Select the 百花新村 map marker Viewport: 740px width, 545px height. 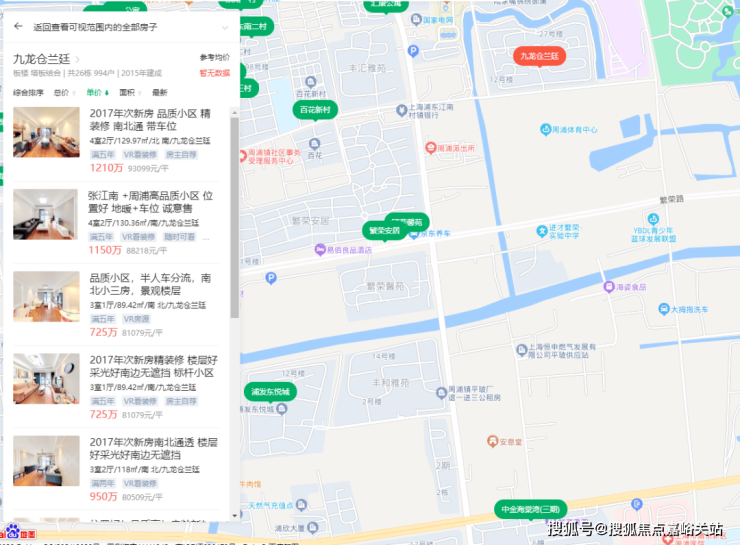(x=314, y=108)
